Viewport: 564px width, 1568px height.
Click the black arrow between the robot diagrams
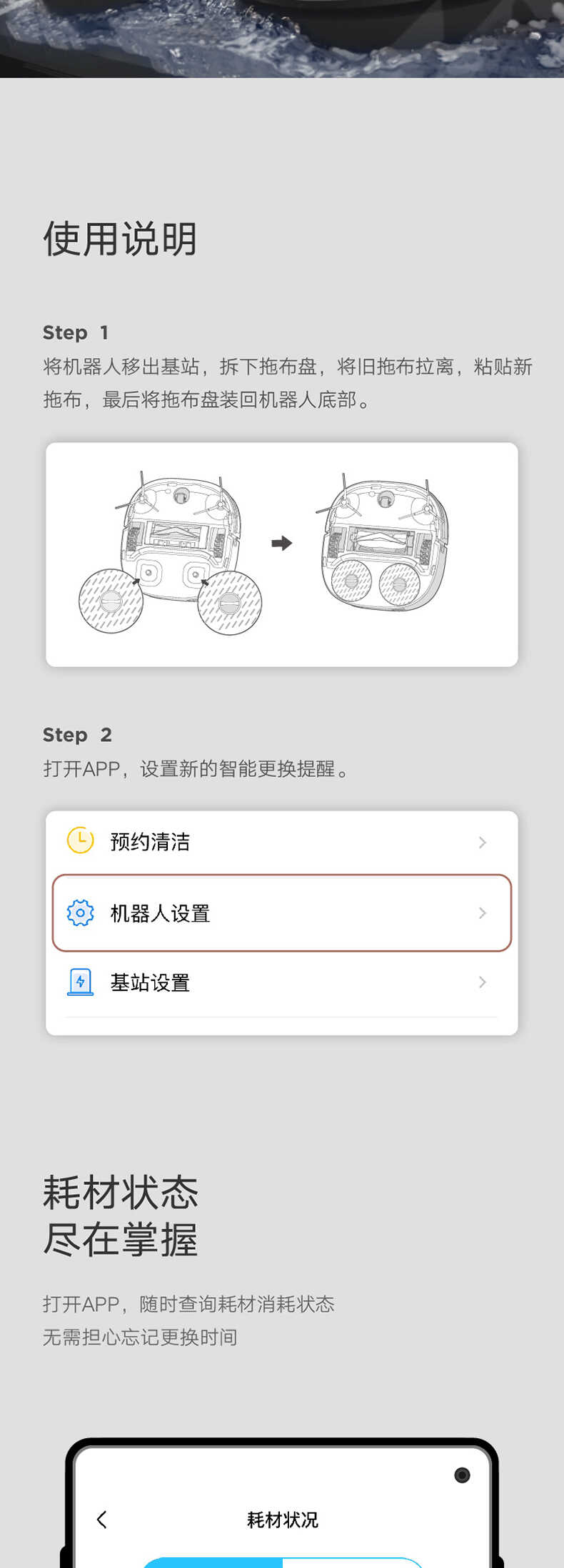280,542
